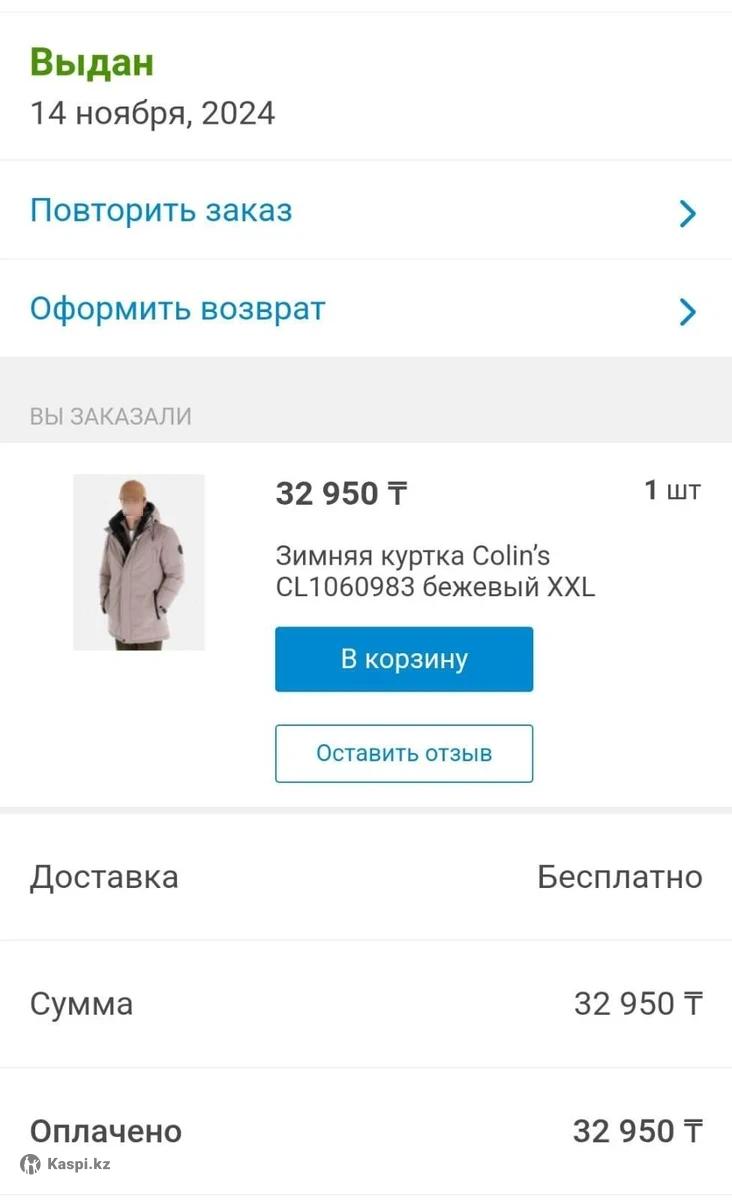Screen dimensions: 732x1200
Task: Tap the В корзину button
Action: tap(404, 659)
